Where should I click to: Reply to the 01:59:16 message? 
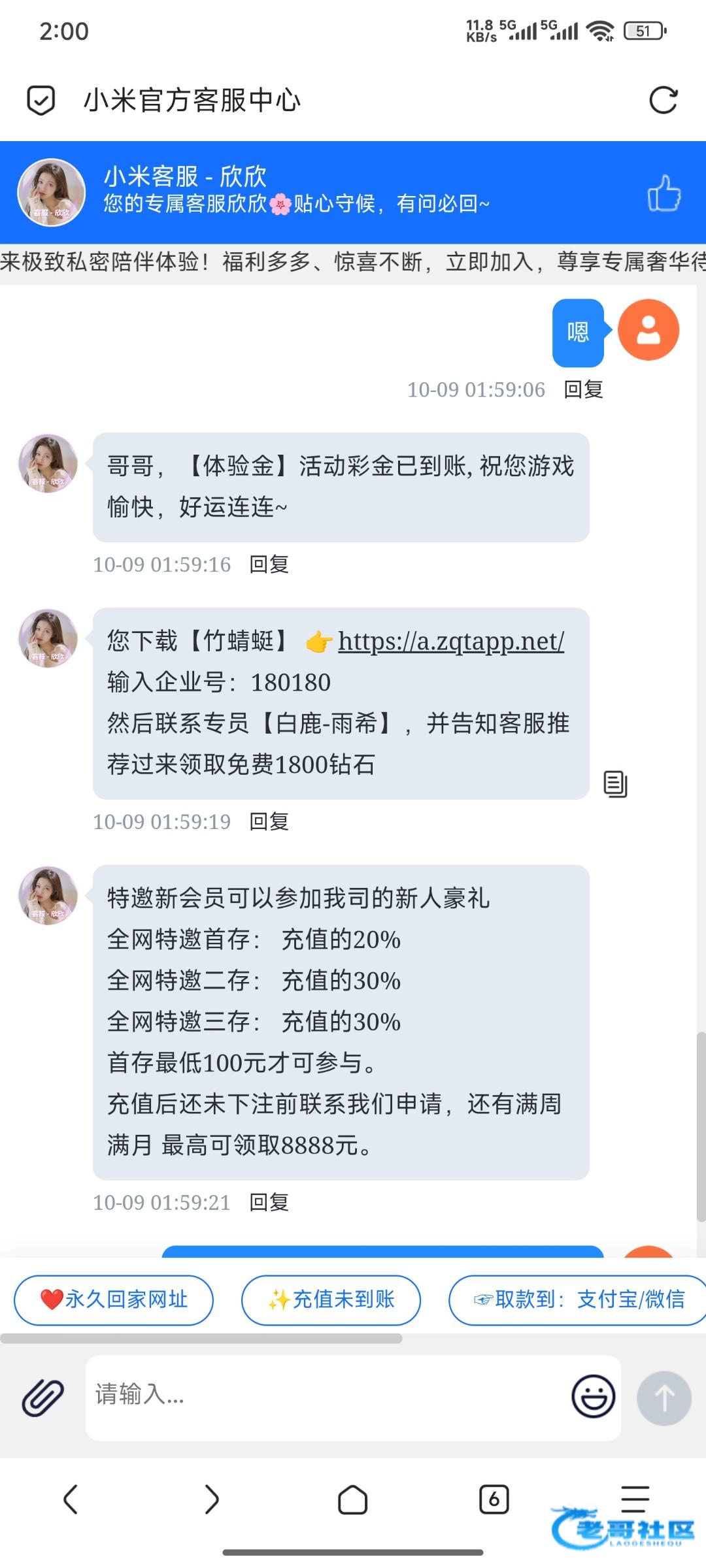269,564
